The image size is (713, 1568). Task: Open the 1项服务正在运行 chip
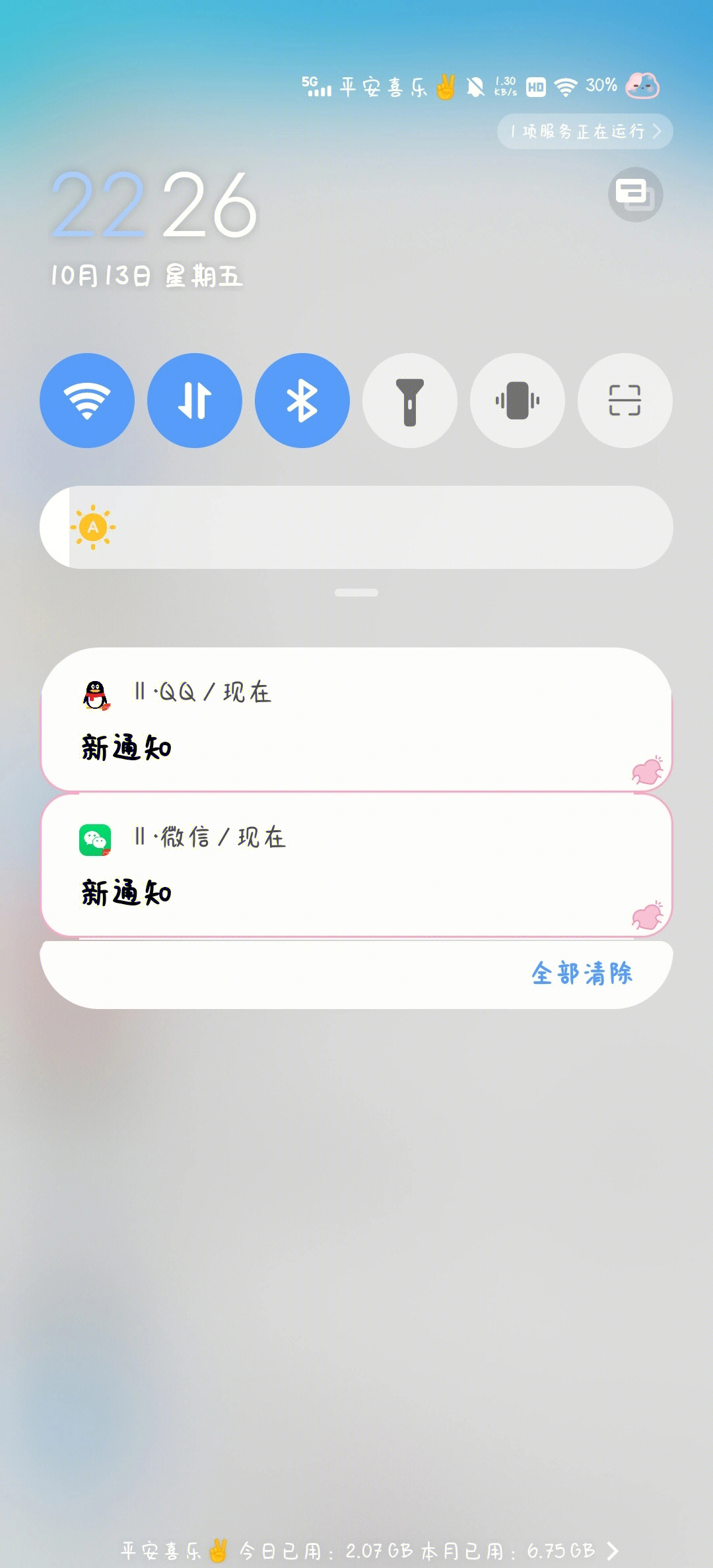pyautogui.click(x=585, y=131)
